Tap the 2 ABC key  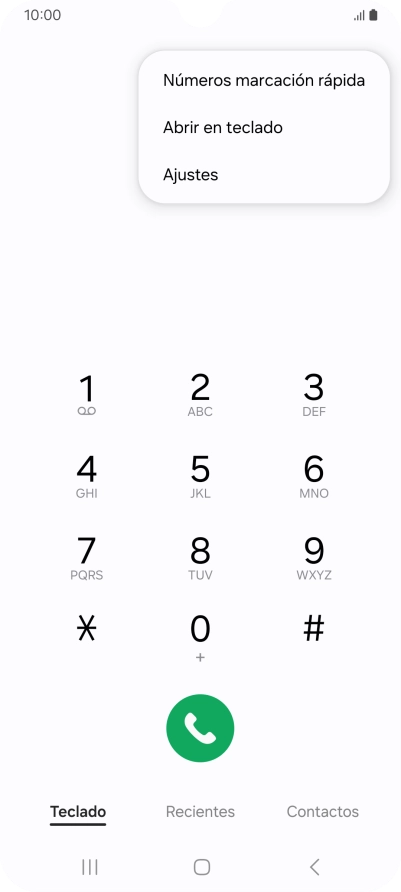coord(200,396)
